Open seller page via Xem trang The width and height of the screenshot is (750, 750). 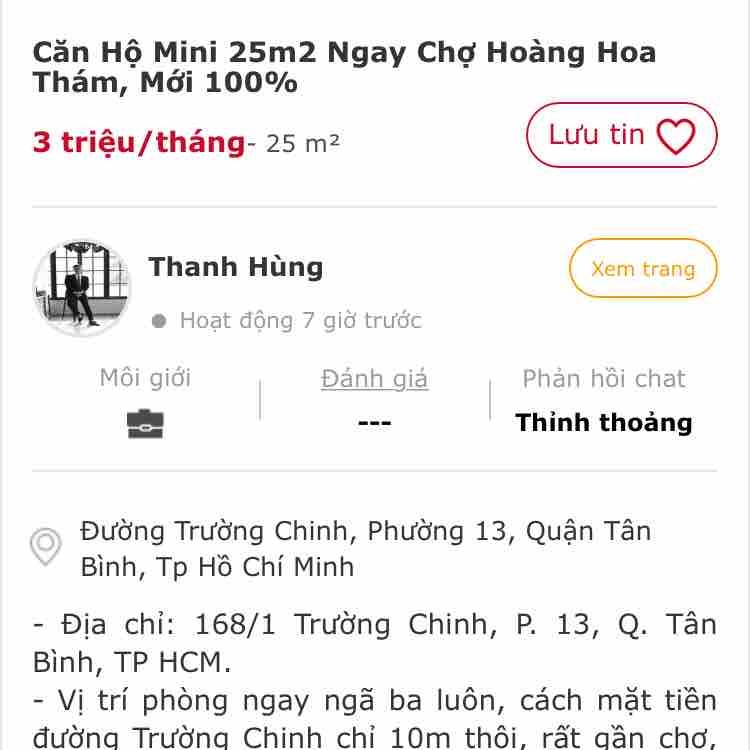pos(642,268)
